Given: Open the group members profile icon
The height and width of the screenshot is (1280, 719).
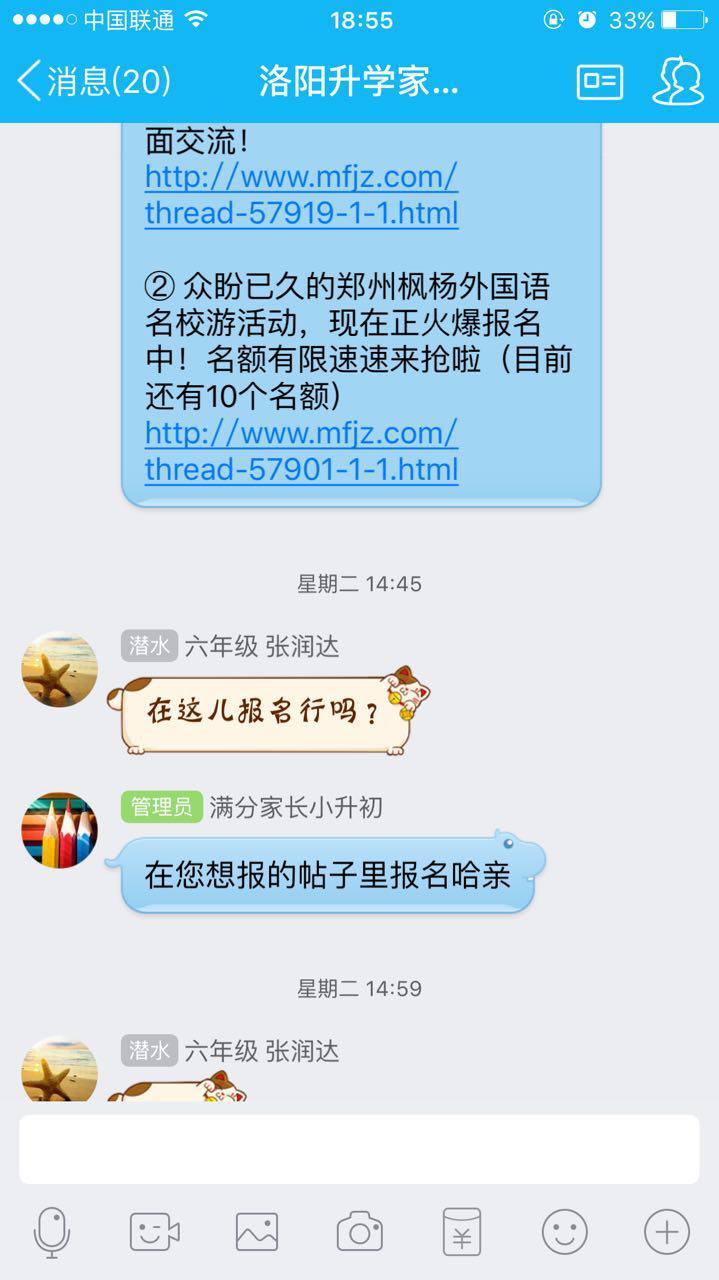Looking at the screenshot, I should 678,81.
